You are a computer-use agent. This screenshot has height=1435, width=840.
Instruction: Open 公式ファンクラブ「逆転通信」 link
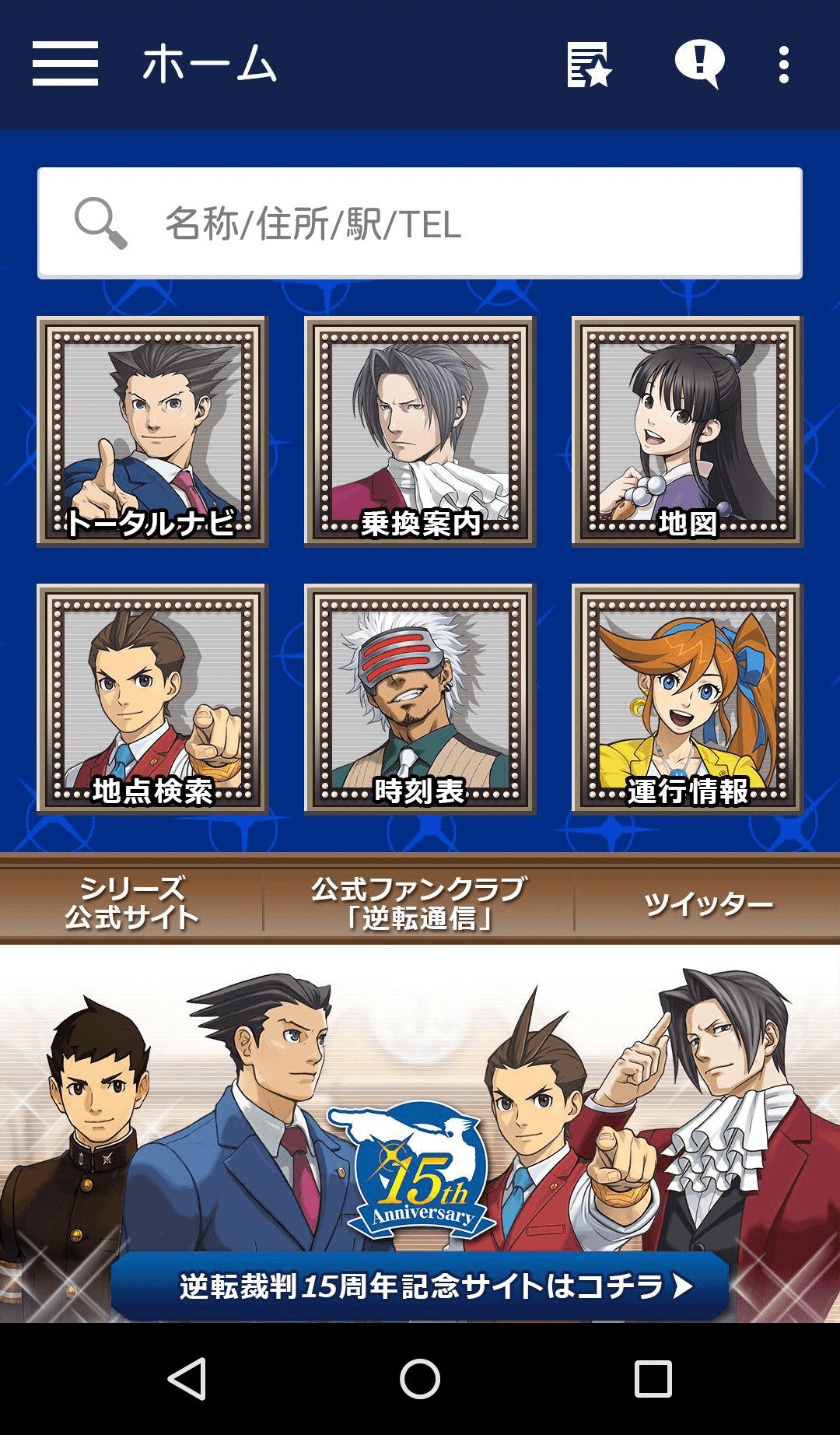point(419,903)
